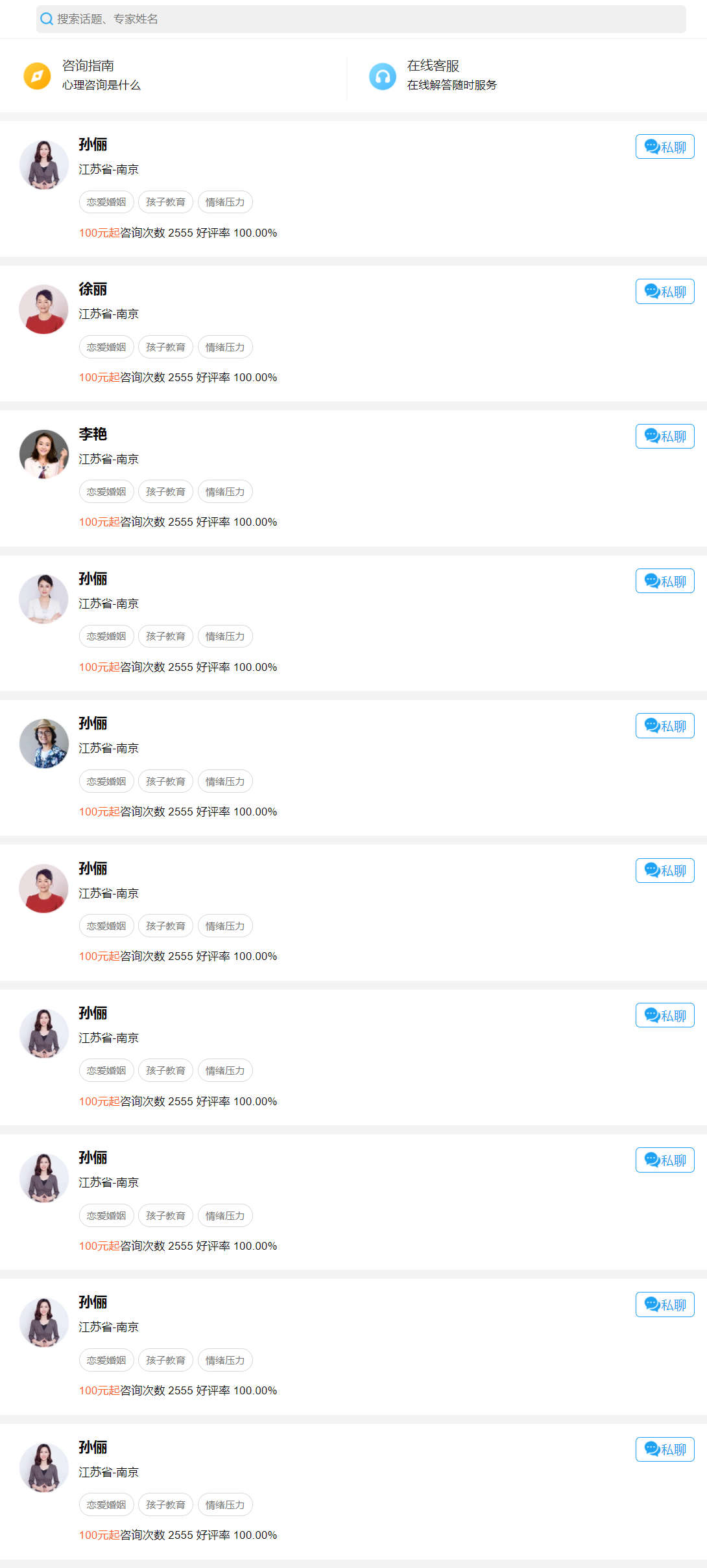This screenshot has width=707, height=1568.
Task: View 李艳's profile photo
Action: click(x=43, y=454)
